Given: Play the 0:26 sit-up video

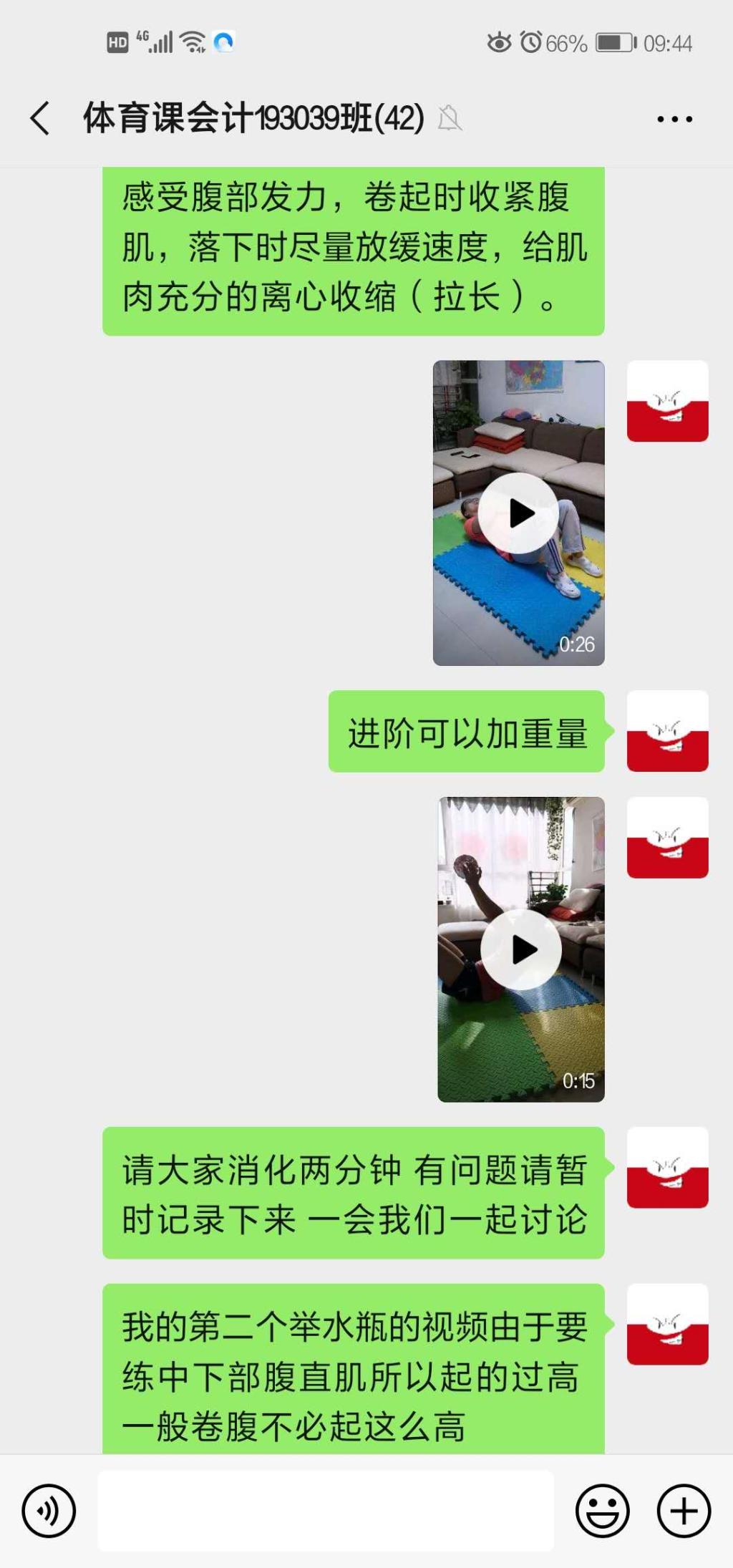Looking at the screenshot, I should point(519,513).
